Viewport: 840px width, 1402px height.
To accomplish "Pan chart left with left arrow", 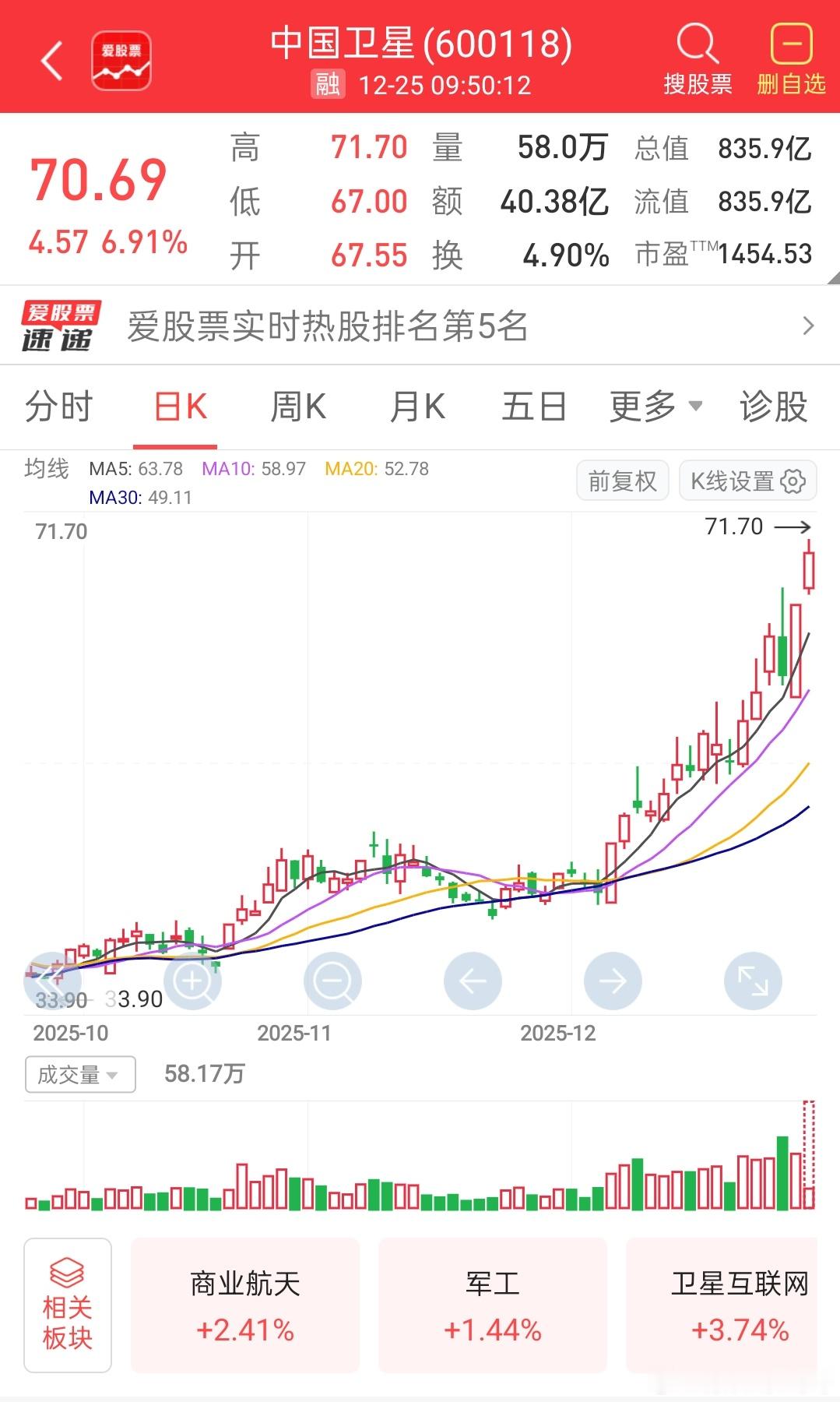I will coord(473,981).
